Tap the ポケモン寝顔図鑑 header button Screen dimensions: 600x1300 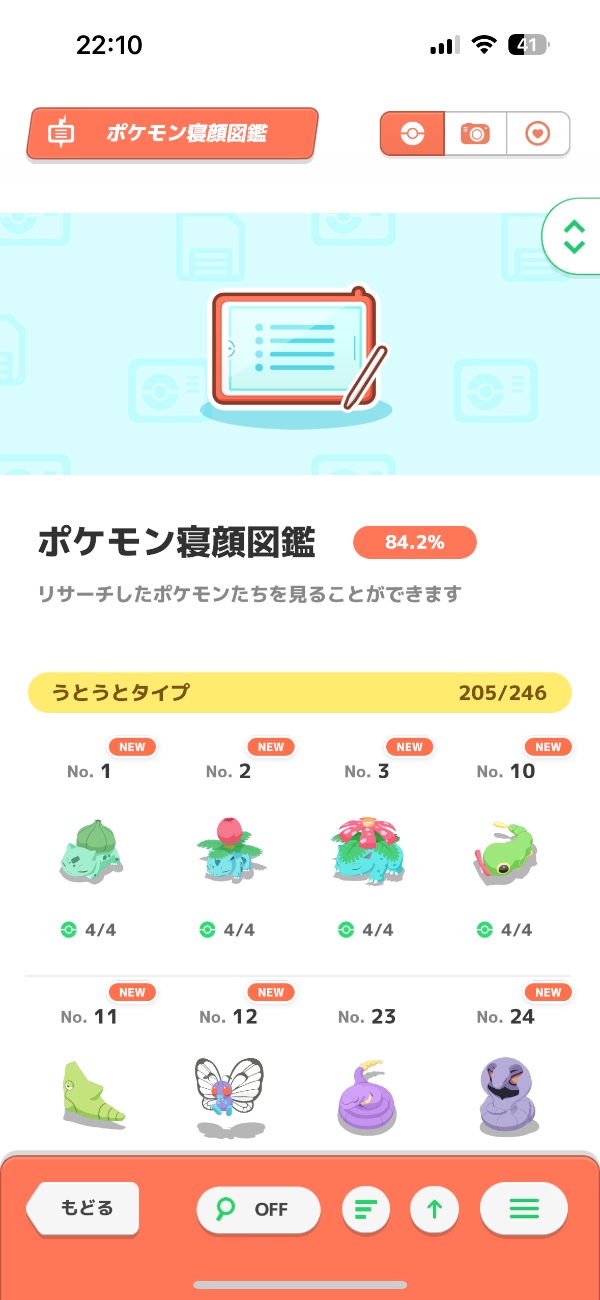click(172, 133)
